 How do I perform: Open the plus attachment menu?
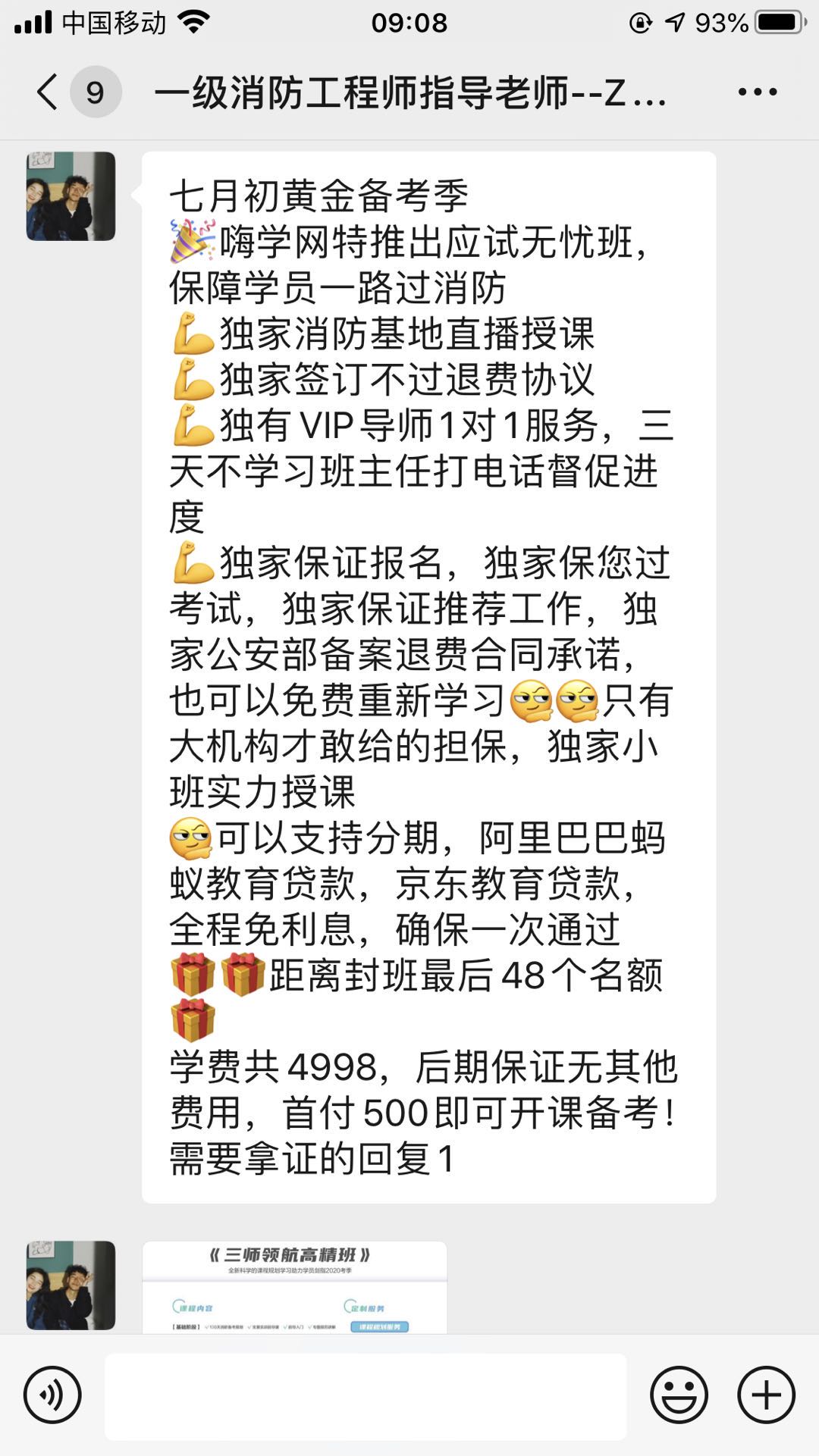point(766,1395)
